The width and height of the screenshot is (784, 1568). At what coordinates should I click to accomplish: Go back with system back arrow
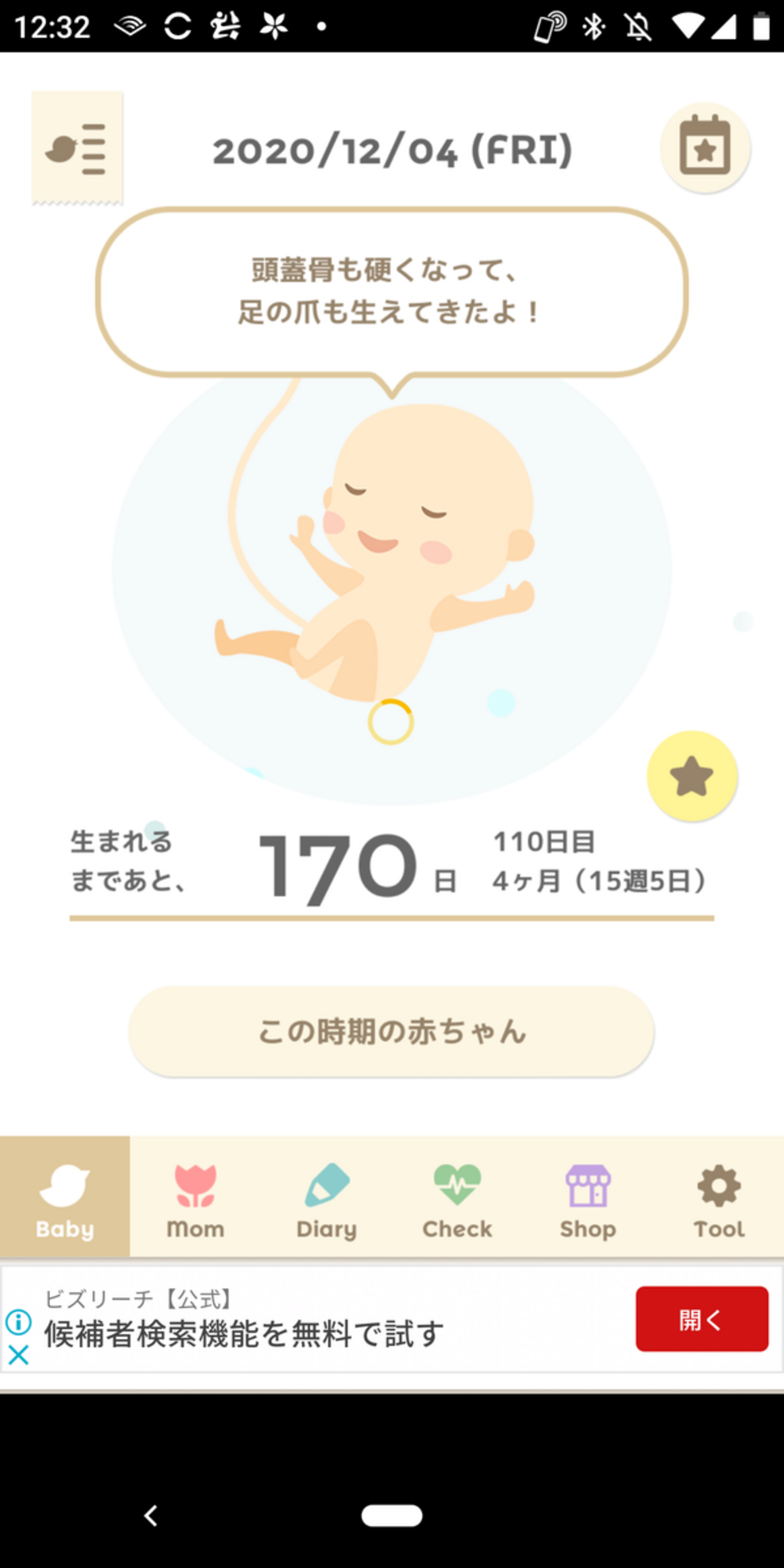[151, 1515]
